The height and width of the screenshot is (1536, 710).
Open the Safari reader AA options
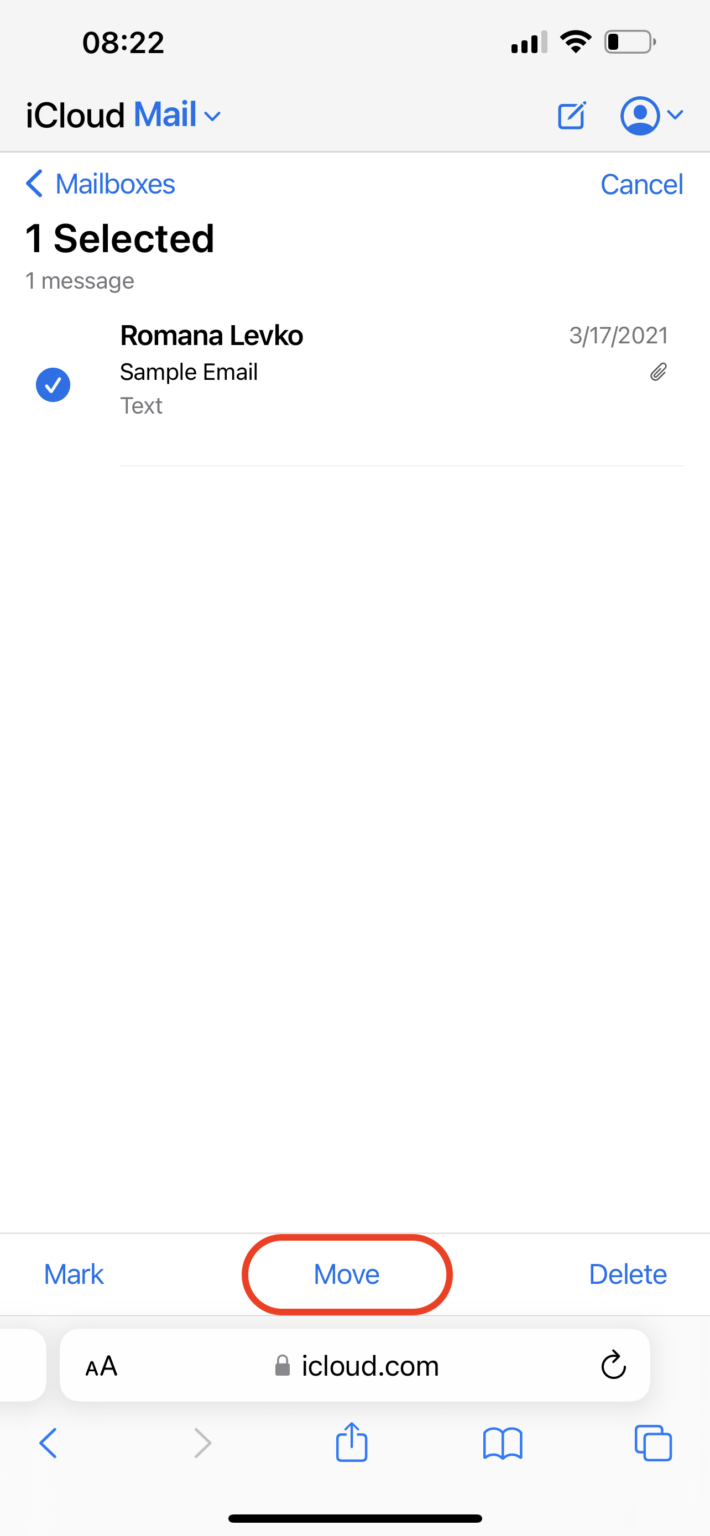[x=101, y=1366]
